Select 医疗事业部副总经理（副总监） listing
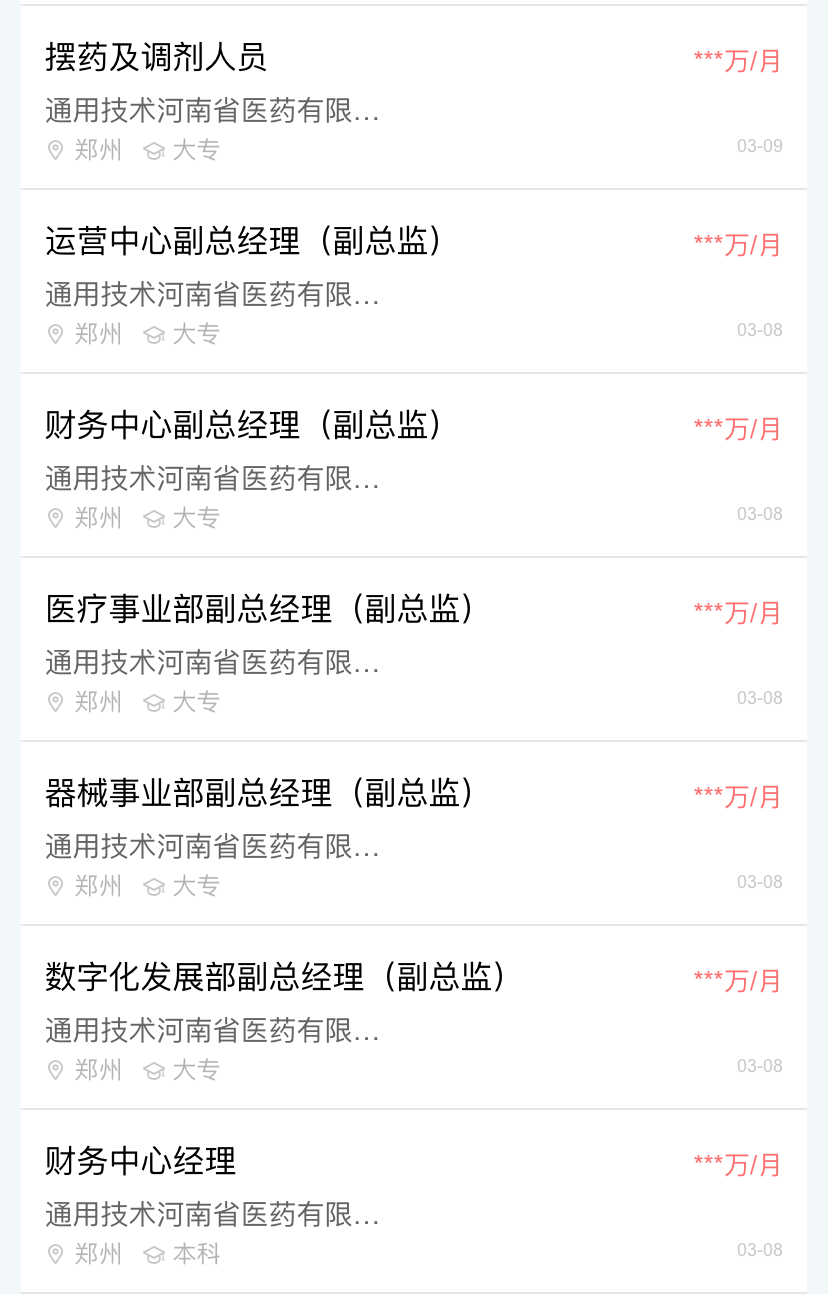 pyautogui.click(x=414, y=649)
